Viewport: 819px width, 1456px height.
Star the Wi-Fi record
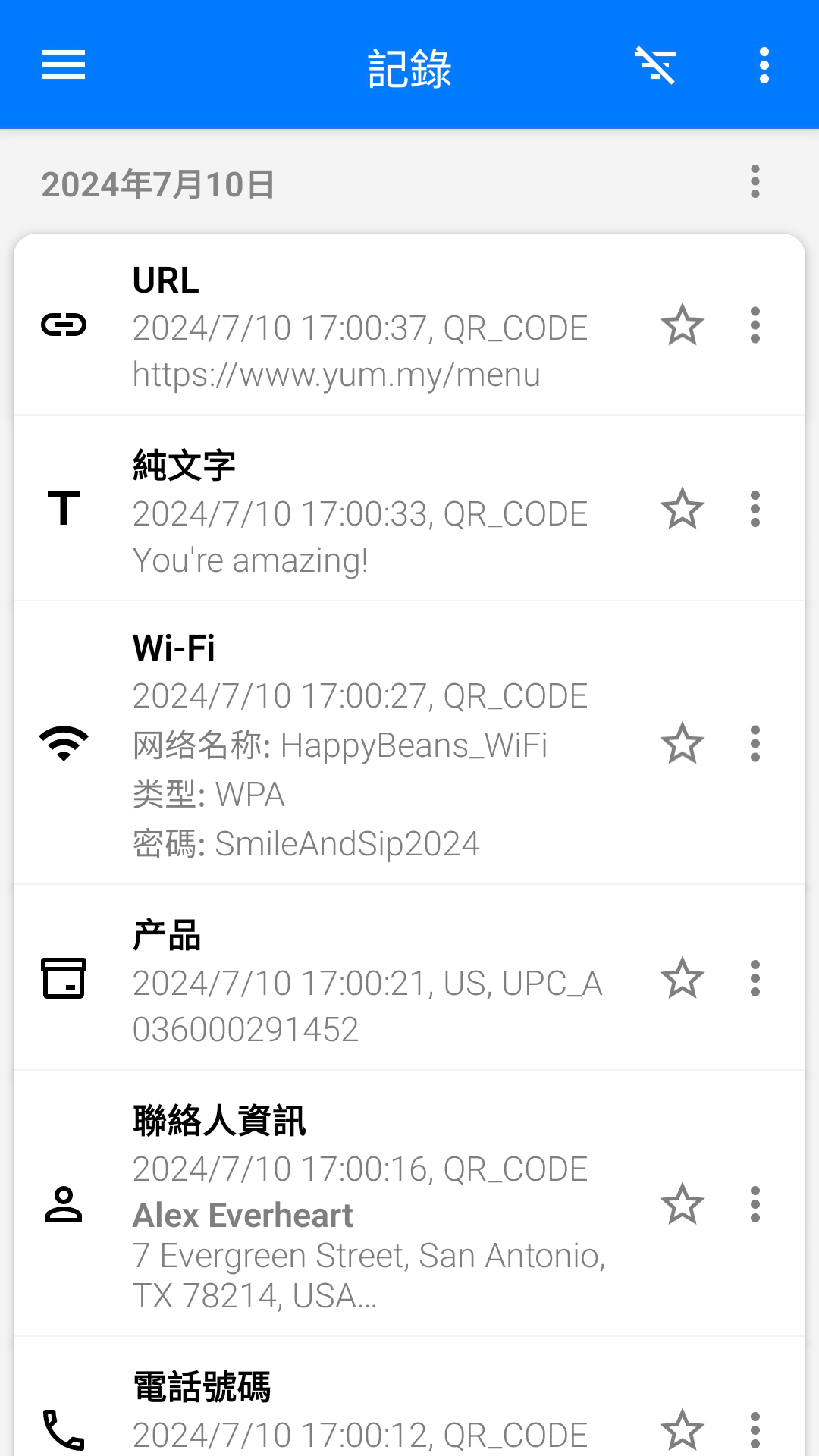coord(682,743)
